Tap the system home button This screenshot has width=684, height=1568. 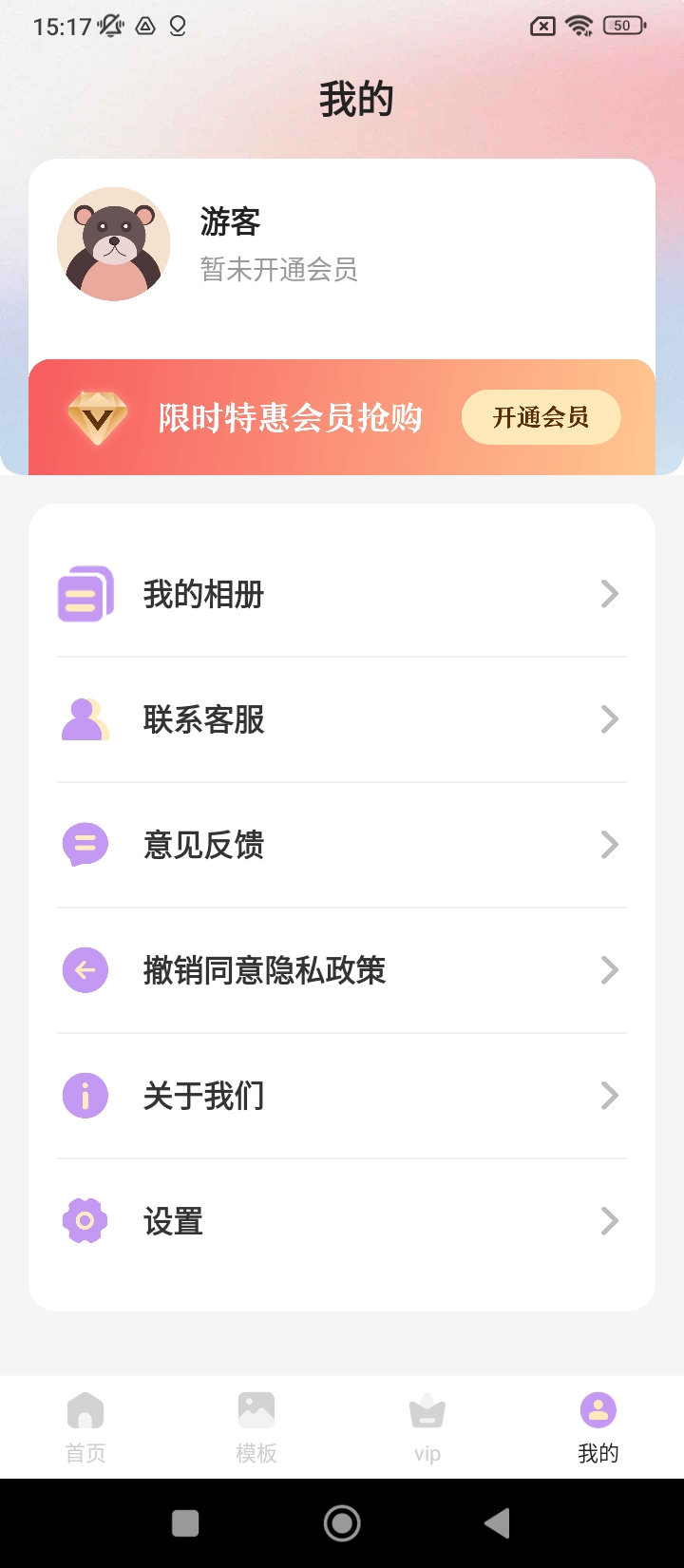click(x=342, y=1523)
